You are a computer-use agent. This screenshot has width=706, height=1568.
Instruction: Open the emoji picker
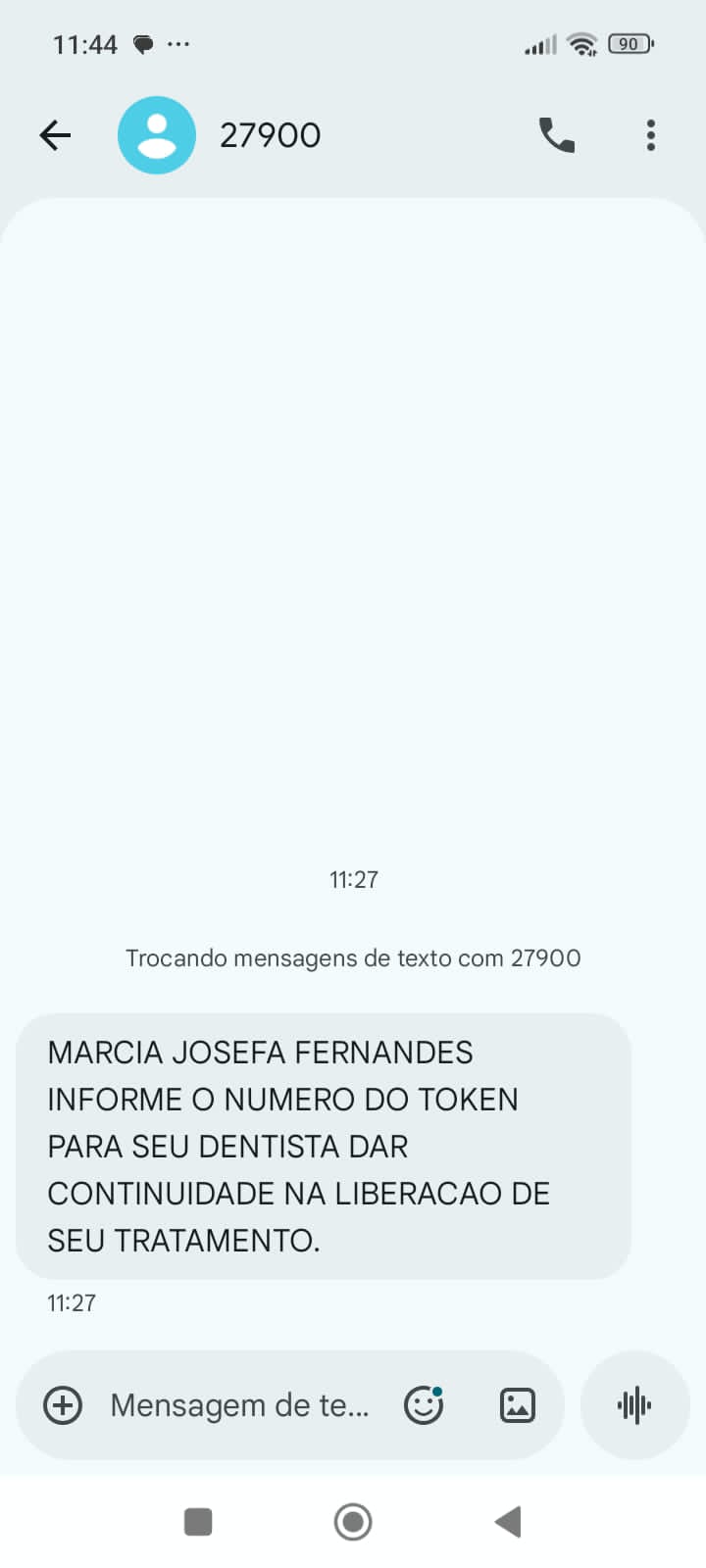click(x=424, y=1405)
